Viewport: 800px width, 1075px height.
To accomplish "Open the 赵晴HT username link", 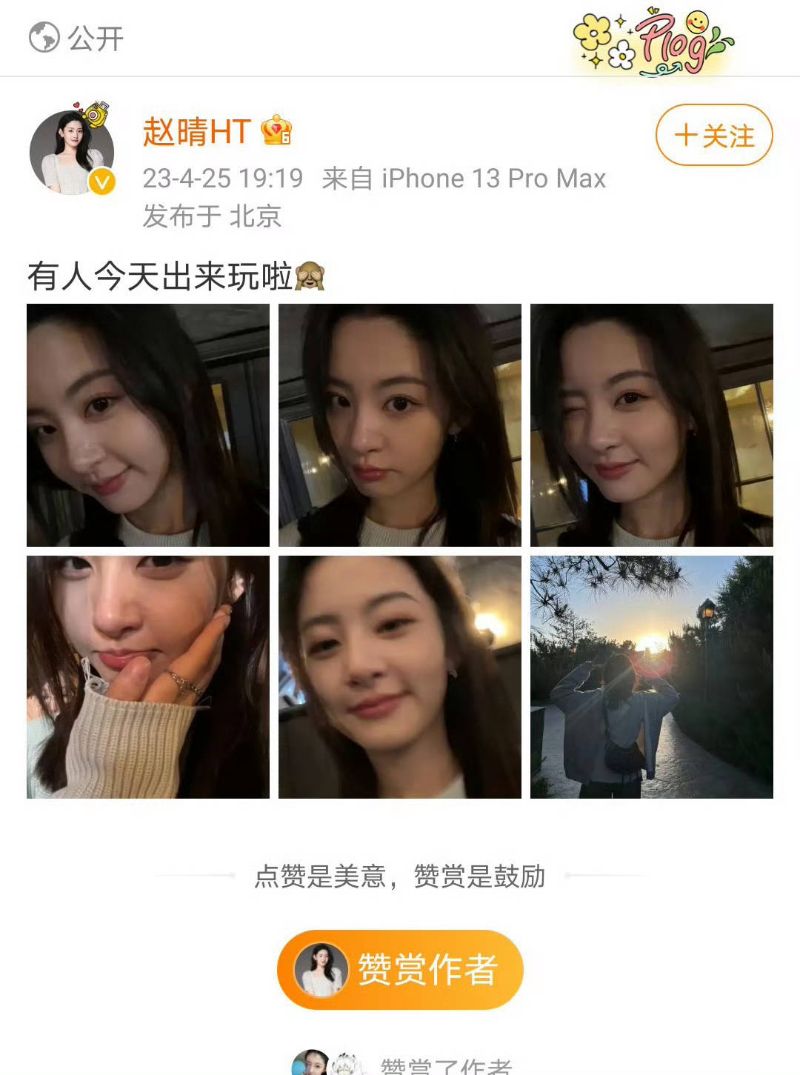I will point(196,131).
